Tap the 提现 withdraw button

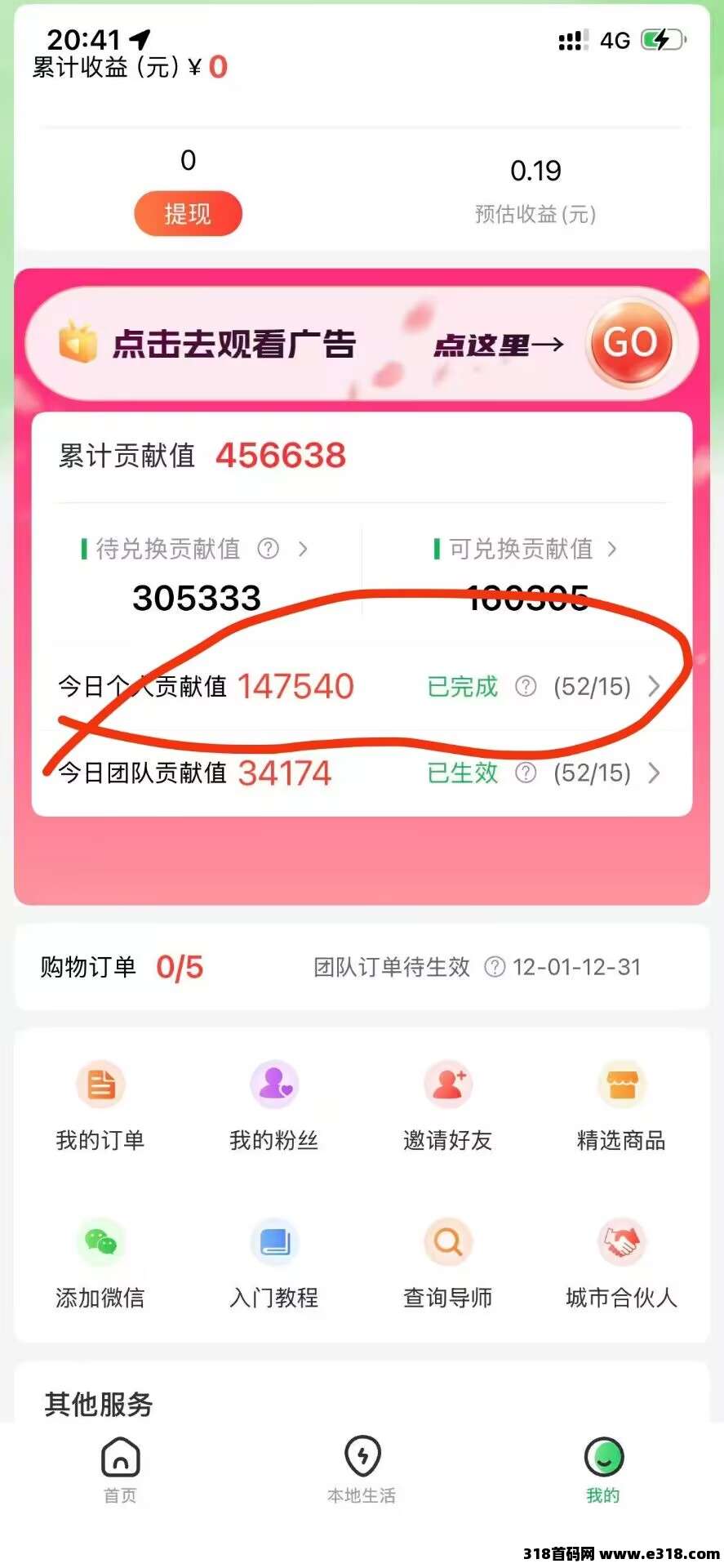188,214
